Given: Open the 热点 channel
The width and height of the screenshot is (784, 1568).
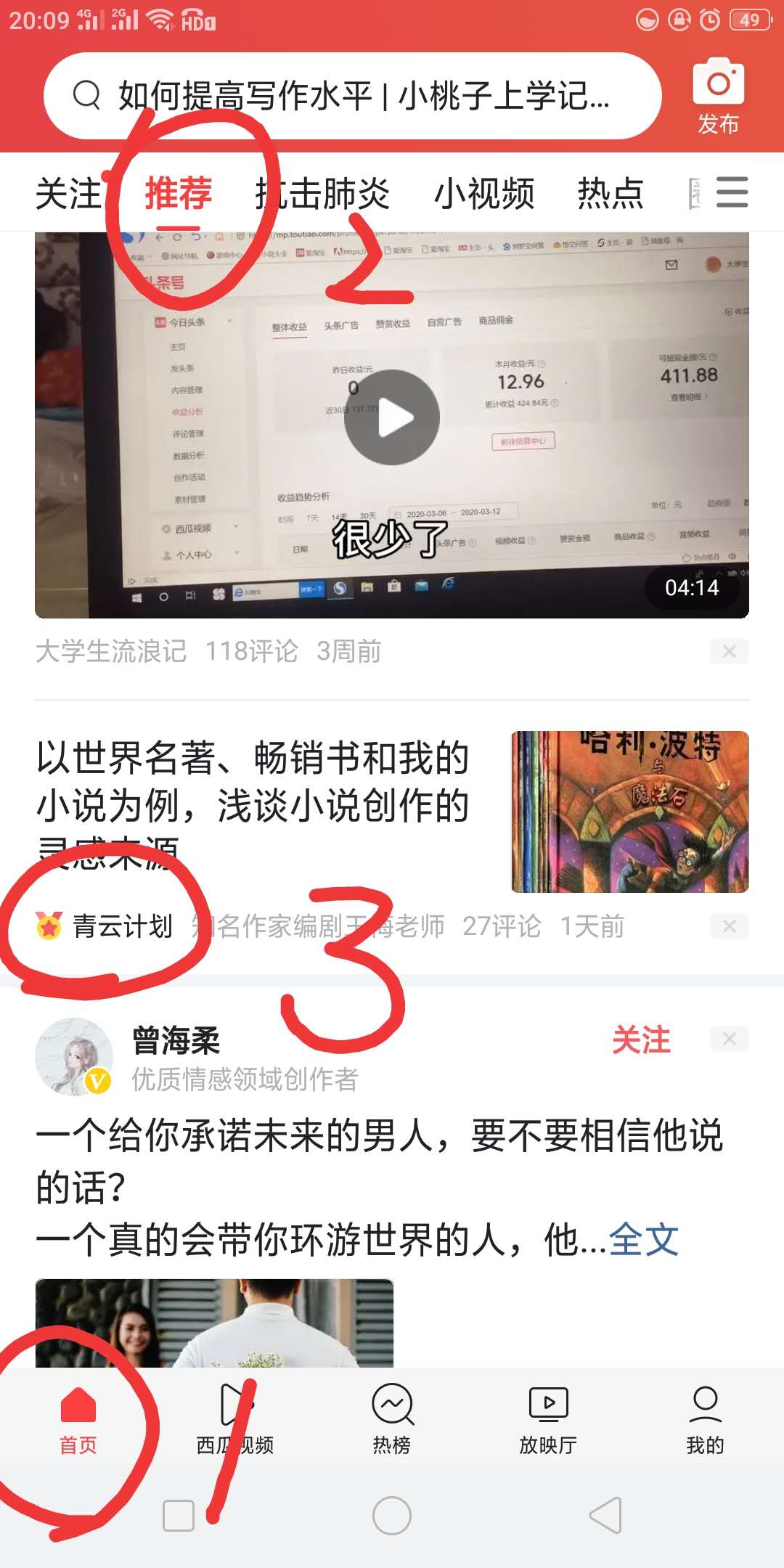Looking at the screenshot, I should click(610, 192).
